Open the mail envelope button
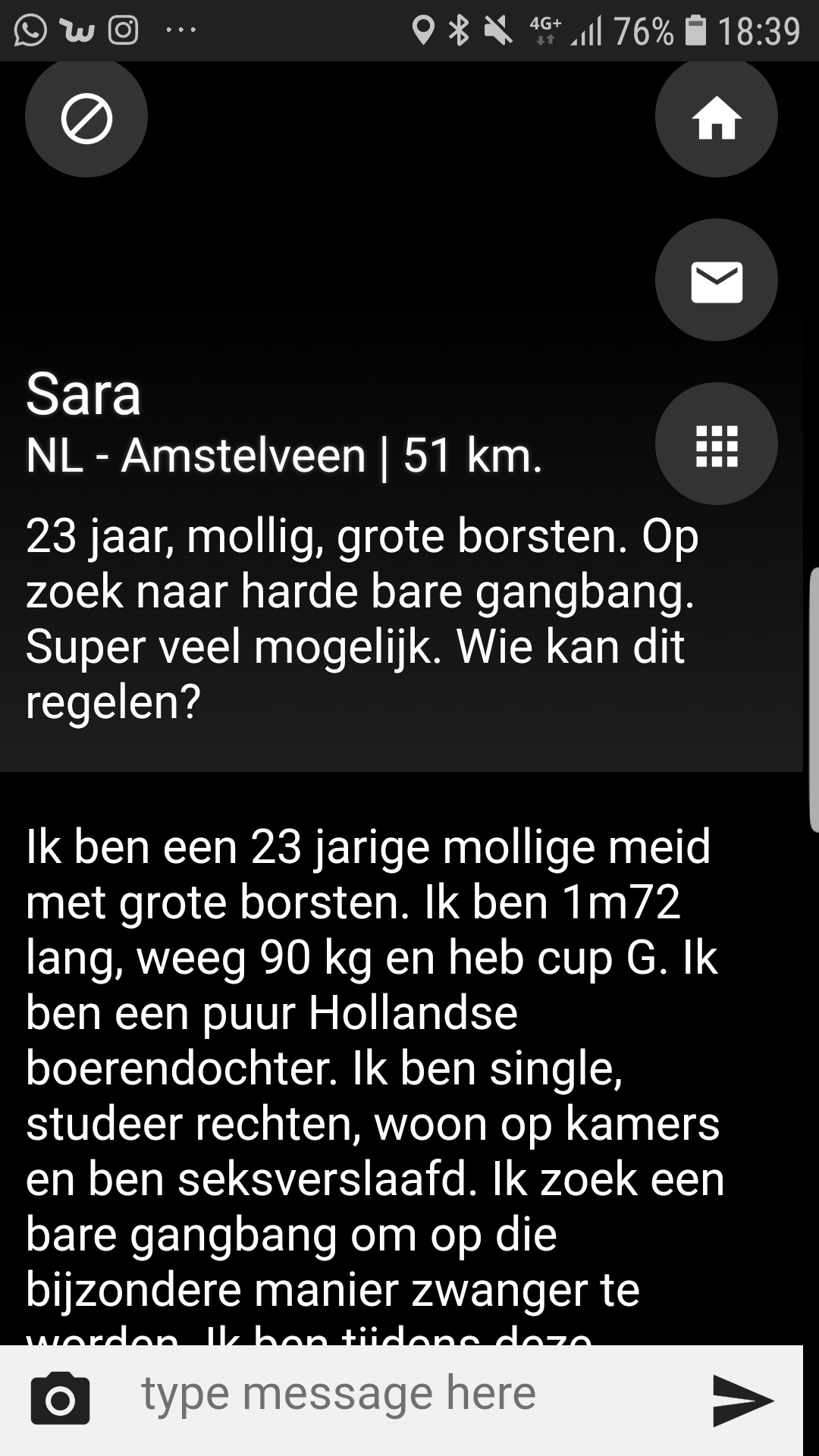 (x=717, y=281)
